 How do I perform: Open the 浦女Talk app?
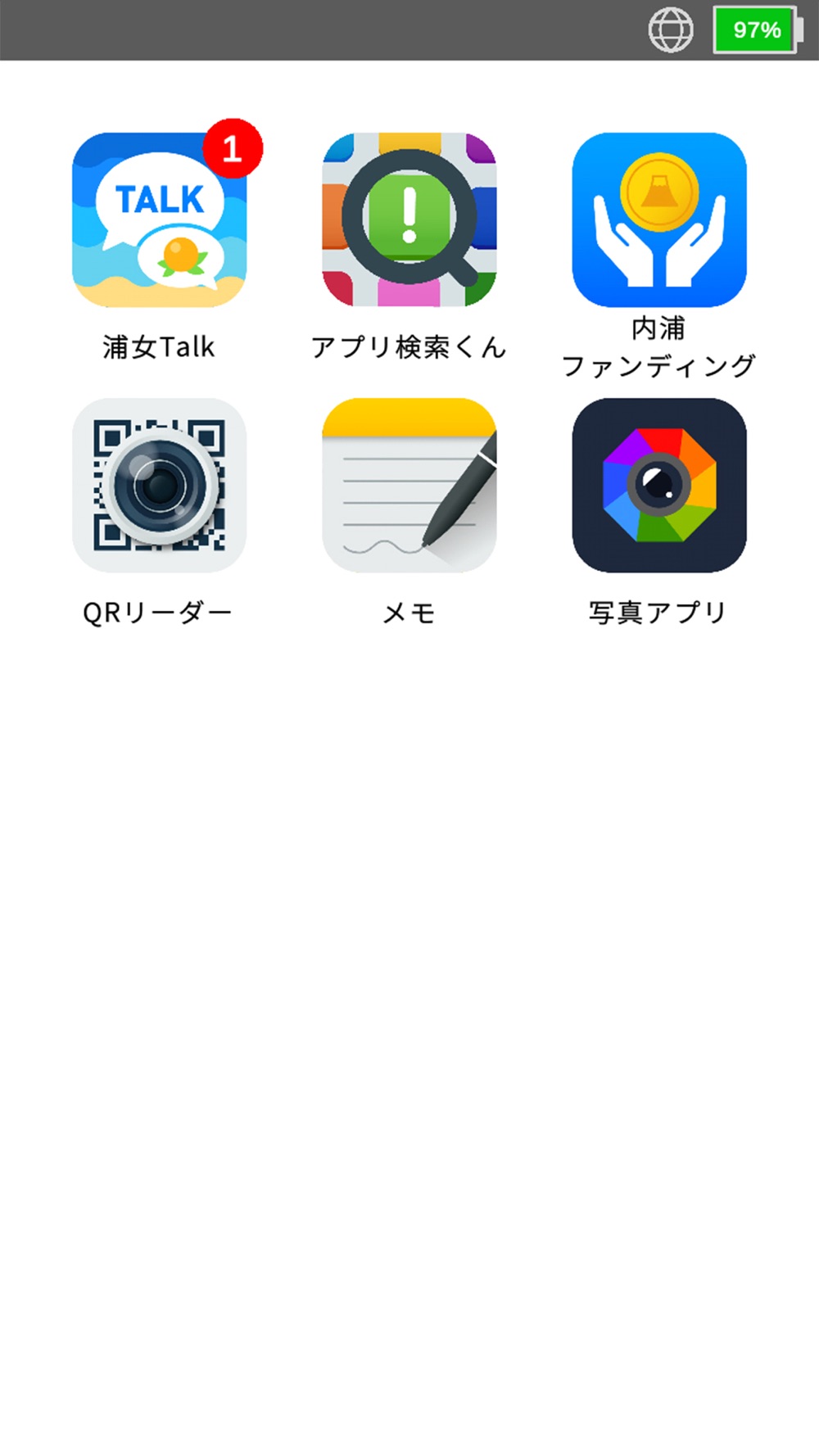pos(160,219)
